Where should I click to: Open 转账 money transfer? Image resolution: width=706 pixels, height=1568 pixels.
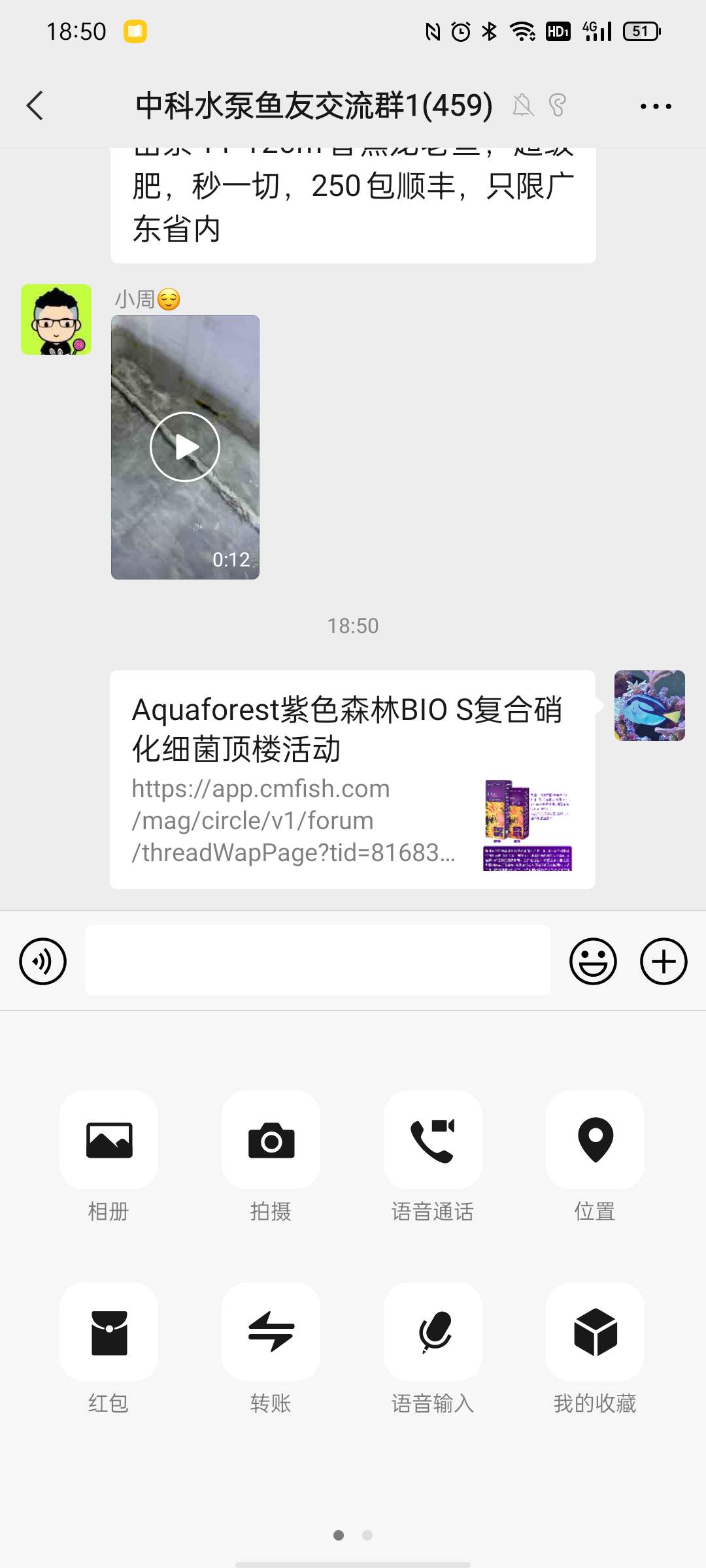pyautogui.click(x=271, y=1331)
